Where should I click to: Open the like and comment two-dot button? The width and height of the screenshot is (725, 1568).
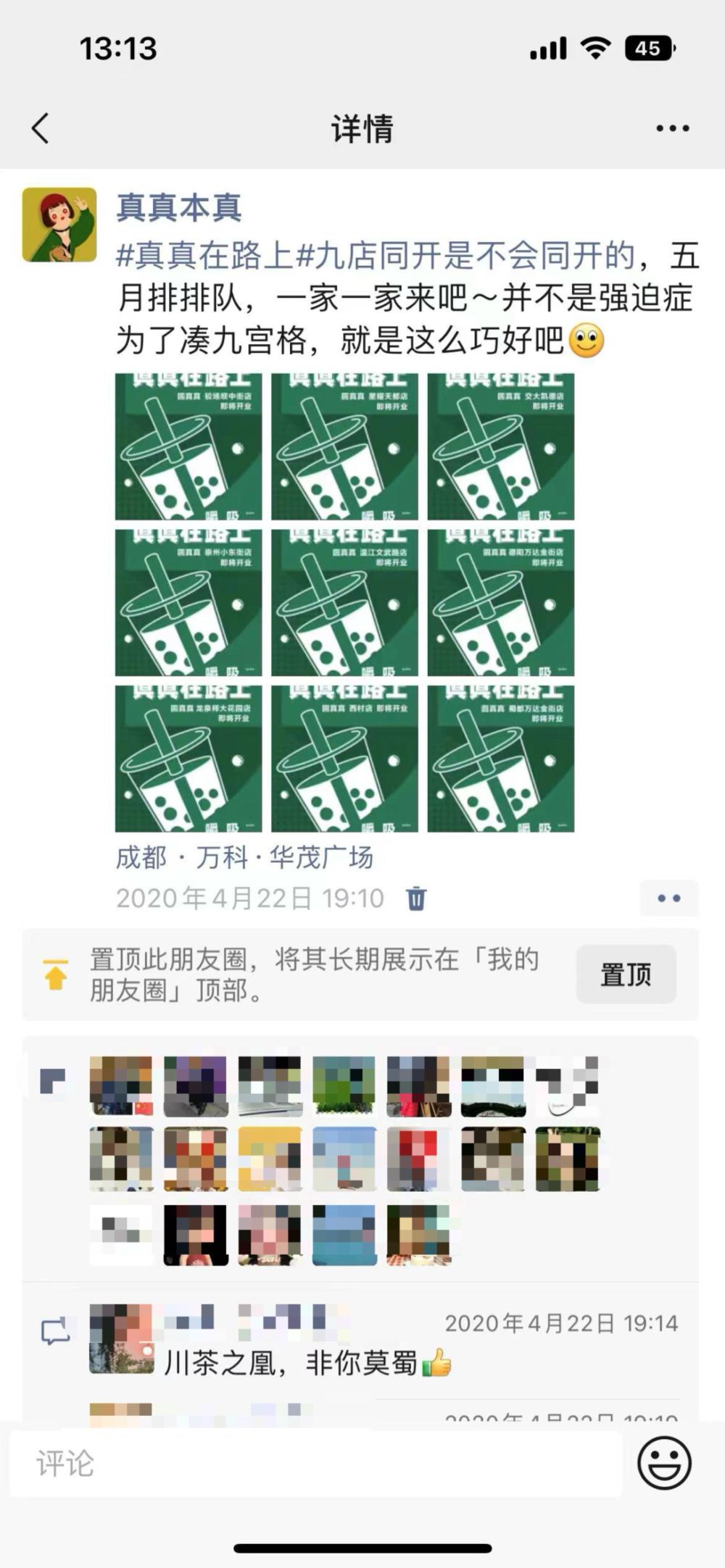tap(668, 898)
